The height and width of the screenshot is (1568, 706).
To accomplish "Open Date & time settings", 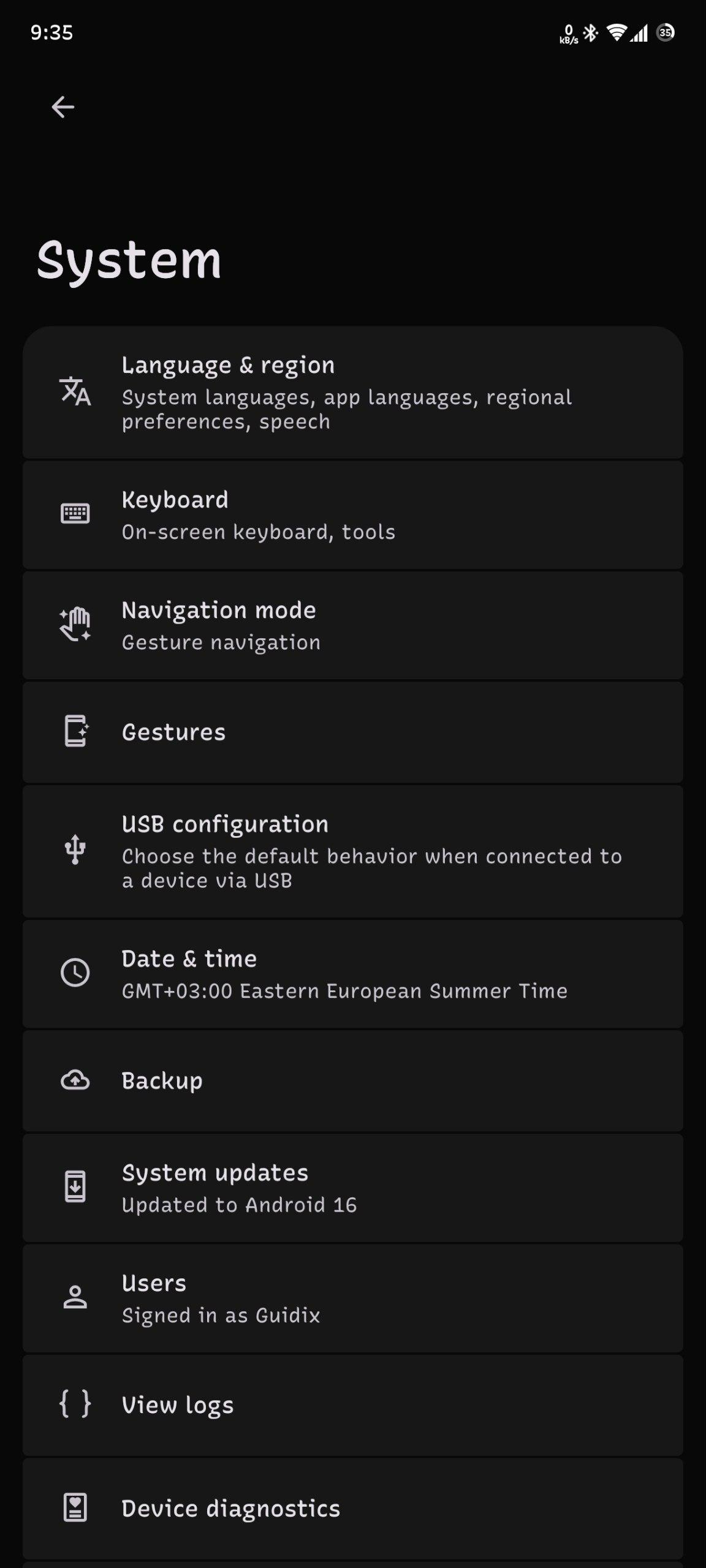I will tap(353, 974).
